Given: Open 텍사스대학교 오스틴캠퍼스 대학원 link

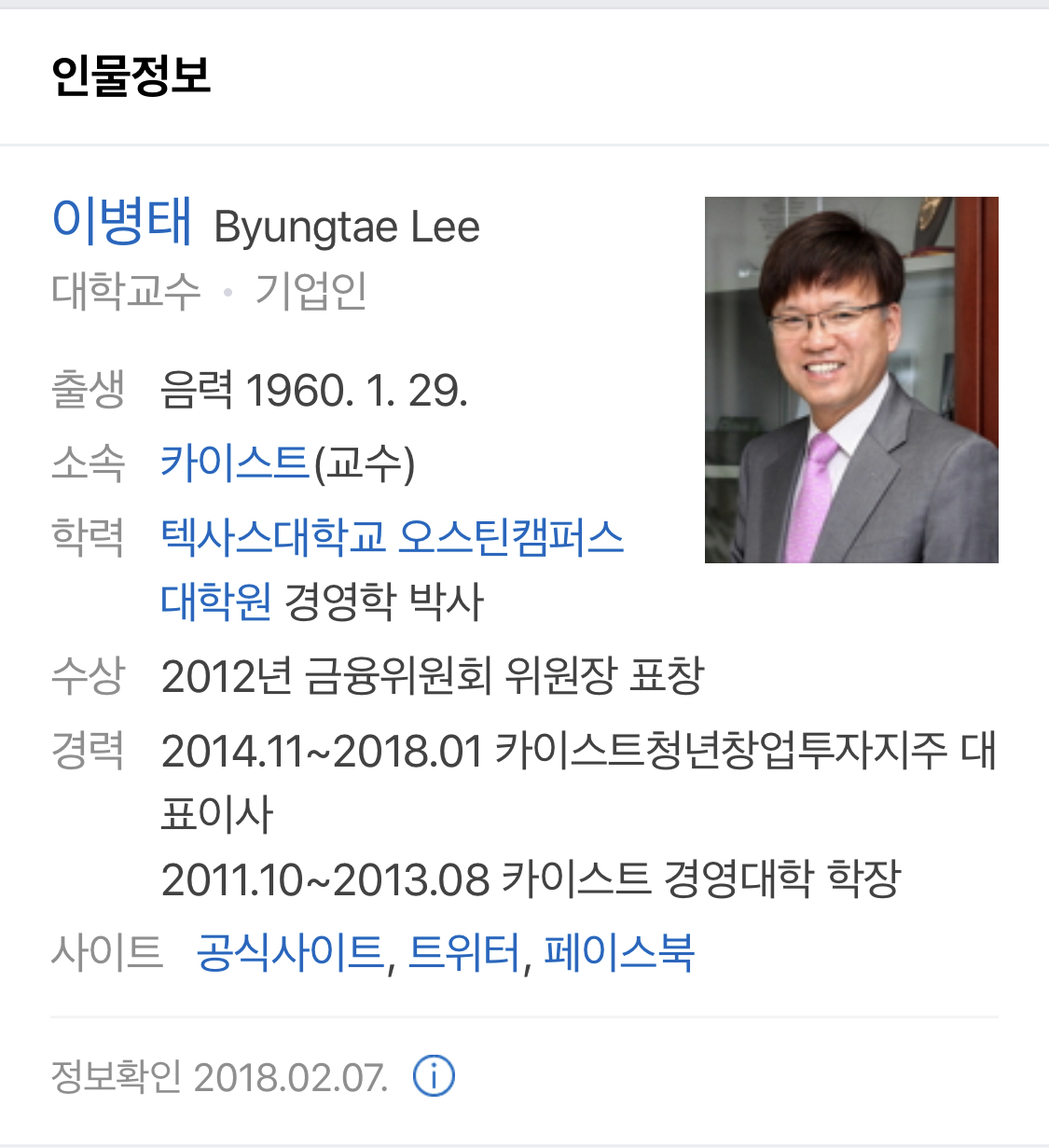Looking at the screenshot, I should [392, 538].
